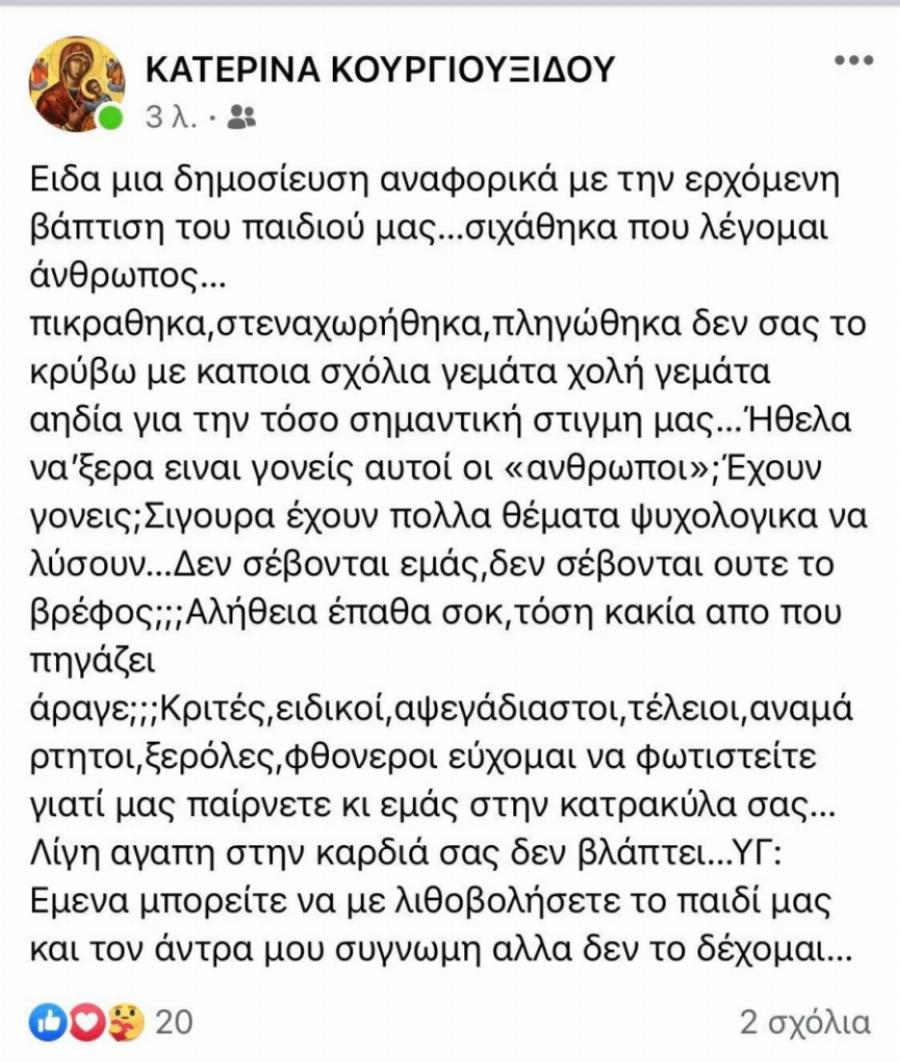Viewport: 900px width, 1062px height.
Task: Click the blue Like thumbs-up reaction icon
Action: click(x=48, y=1021)
